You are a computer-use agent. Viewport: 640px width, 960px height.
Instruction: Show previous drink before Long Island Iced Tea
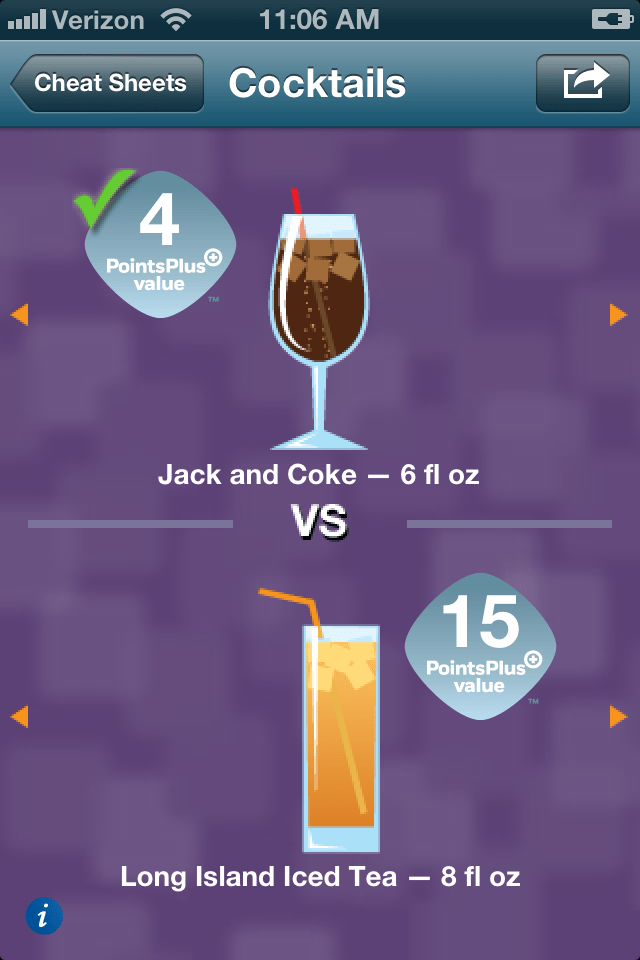coord(20,716)
